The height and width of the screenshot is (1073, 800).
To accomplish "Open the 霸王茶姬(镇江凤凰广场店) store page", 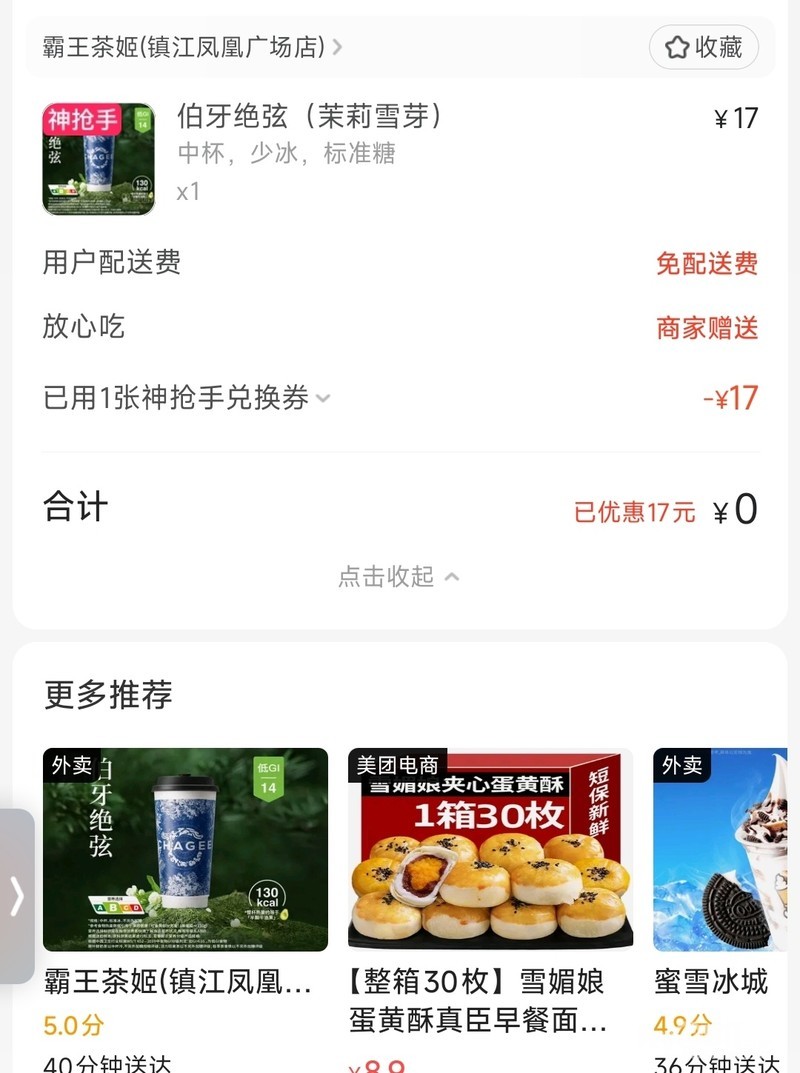I will 192,47.
